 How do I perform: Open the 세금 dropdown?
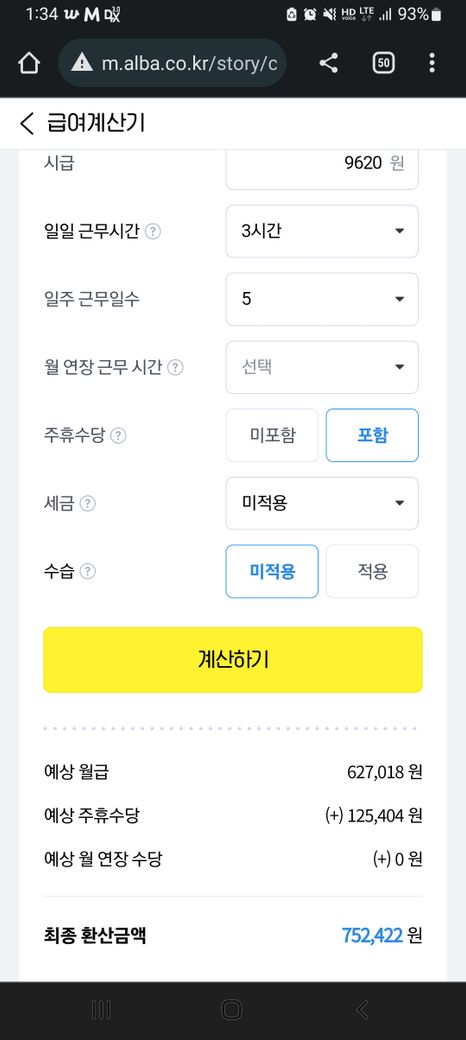click(322, 503)
